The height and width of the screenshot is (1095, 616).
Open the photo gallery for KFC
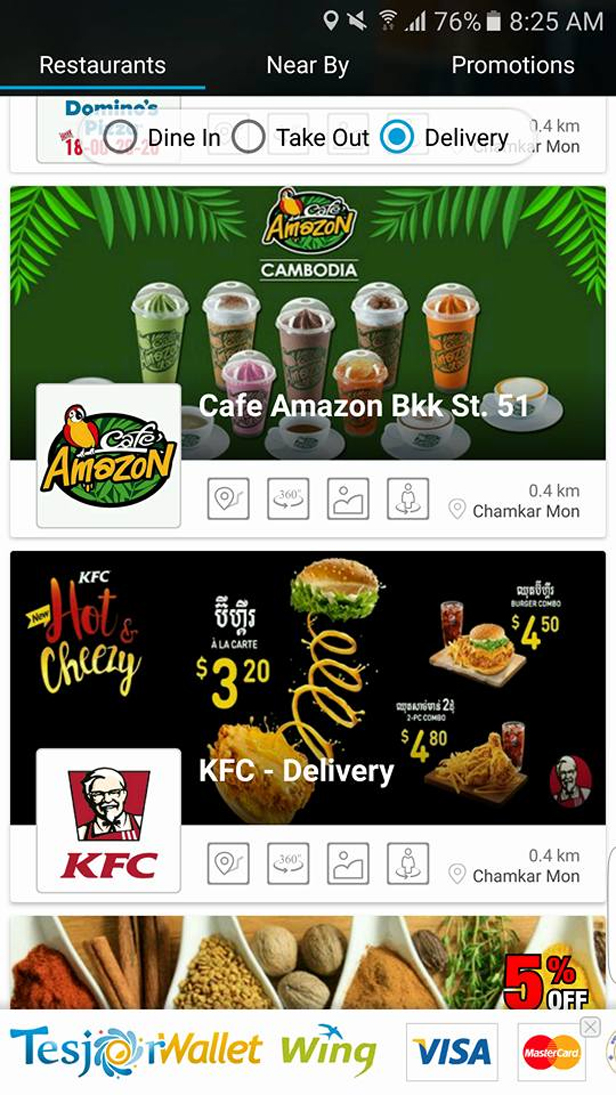point(349,864)
